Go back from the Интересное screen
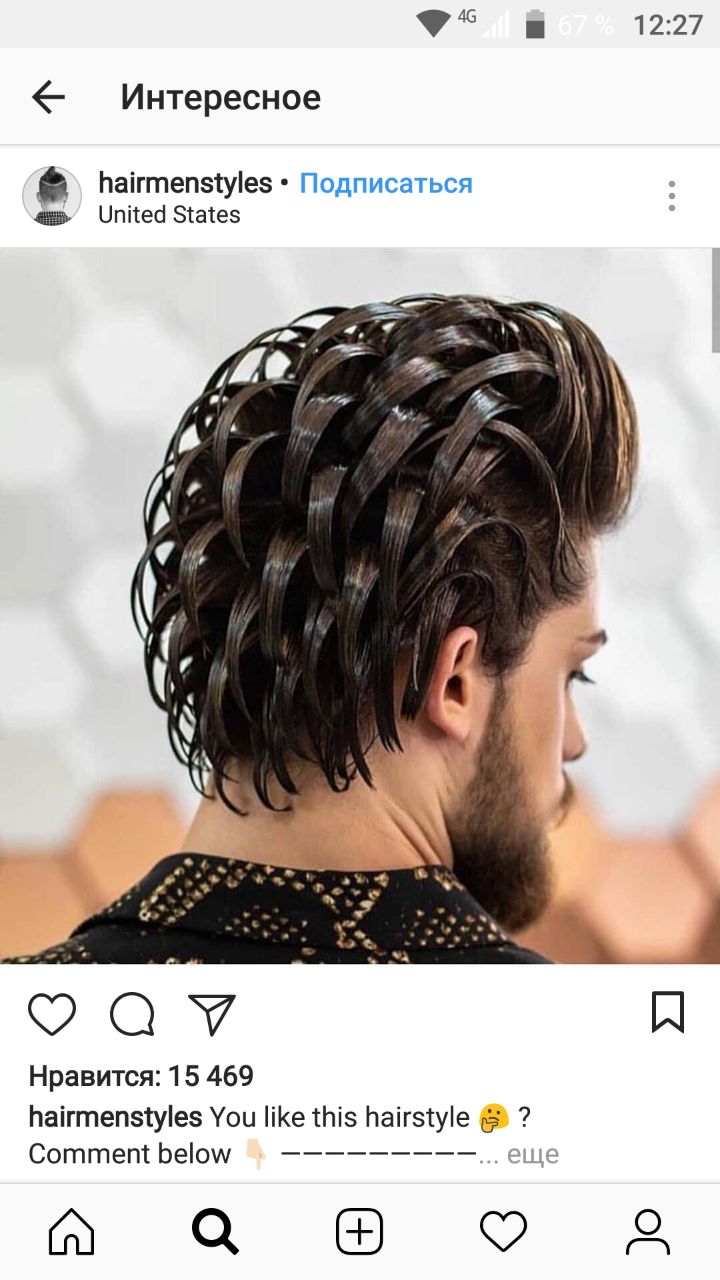 (x=48, y=97)
